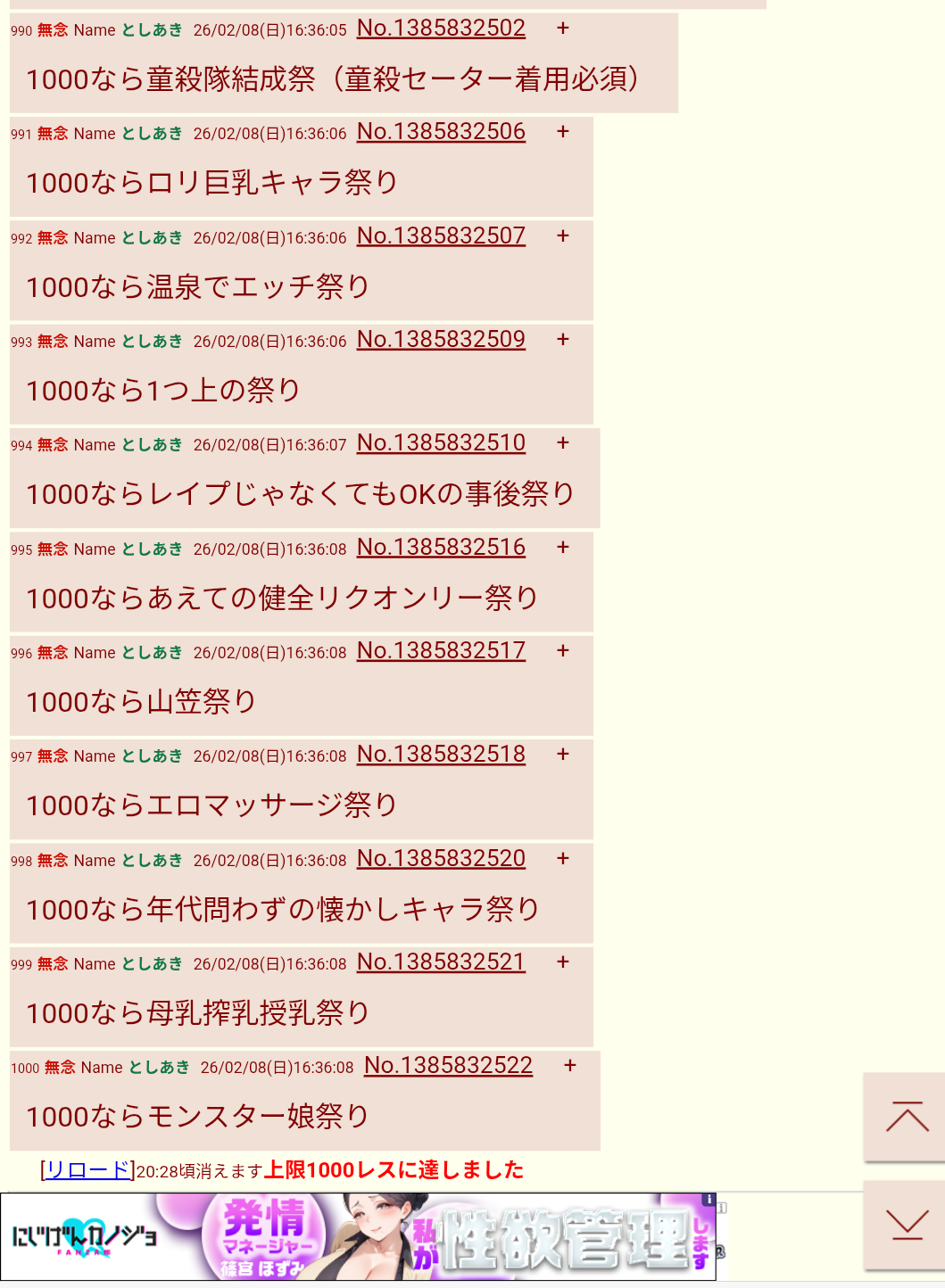The image size is (945, 1288).
Task: Reload the thread via リロード link
Action: [x=87, y=1170]
